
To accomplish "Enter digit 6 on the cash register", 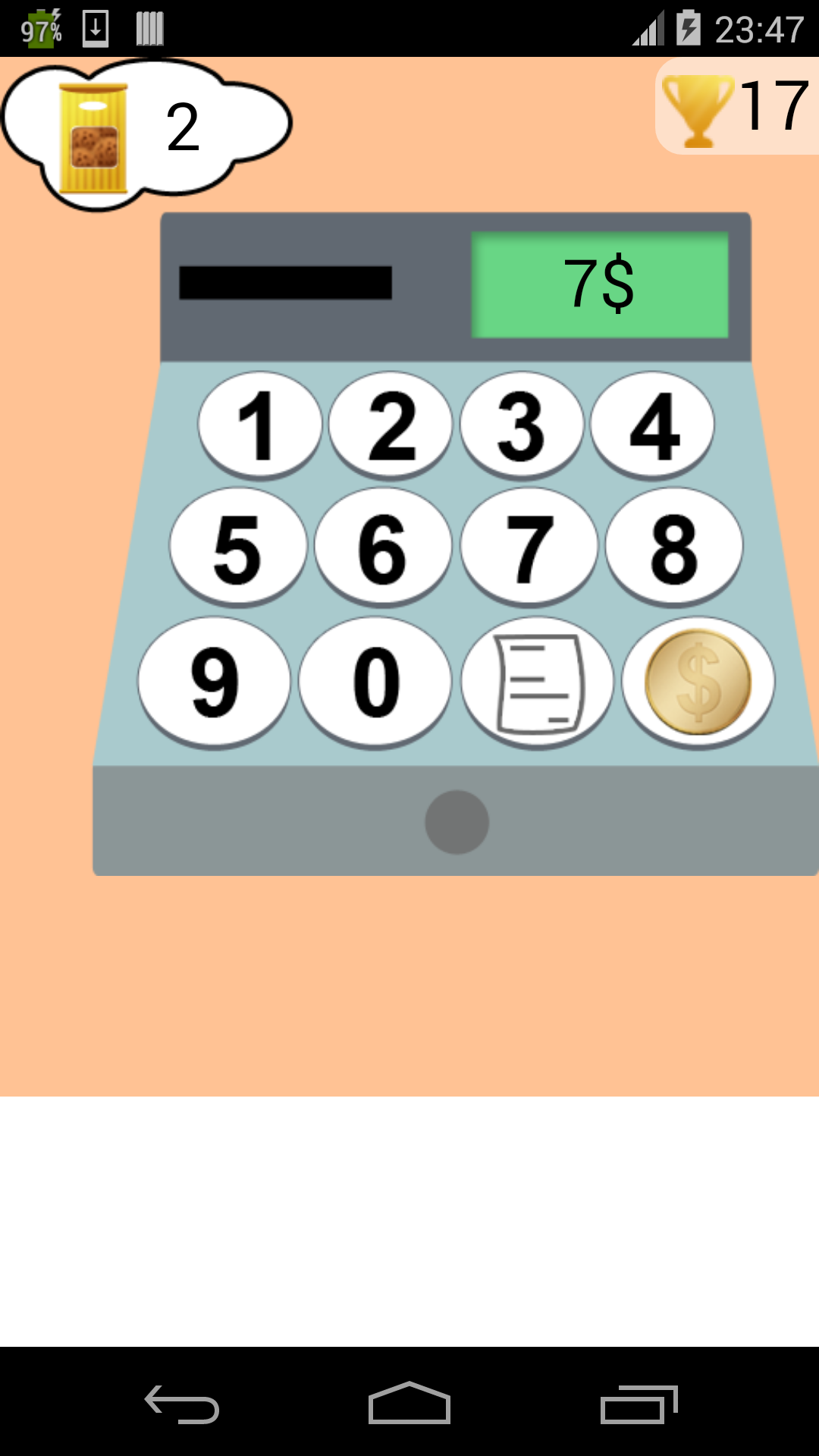I will [383, 547].
